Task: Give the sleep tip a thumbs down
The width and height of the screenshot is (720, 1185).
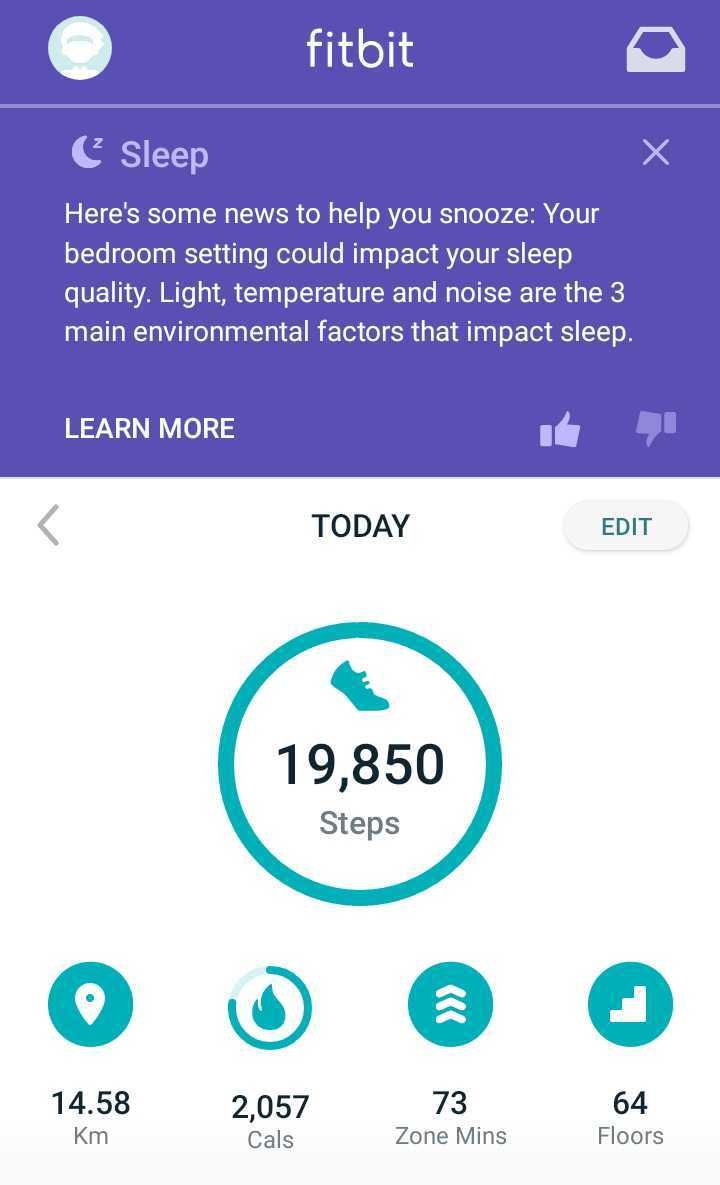Action: (656, 427)
